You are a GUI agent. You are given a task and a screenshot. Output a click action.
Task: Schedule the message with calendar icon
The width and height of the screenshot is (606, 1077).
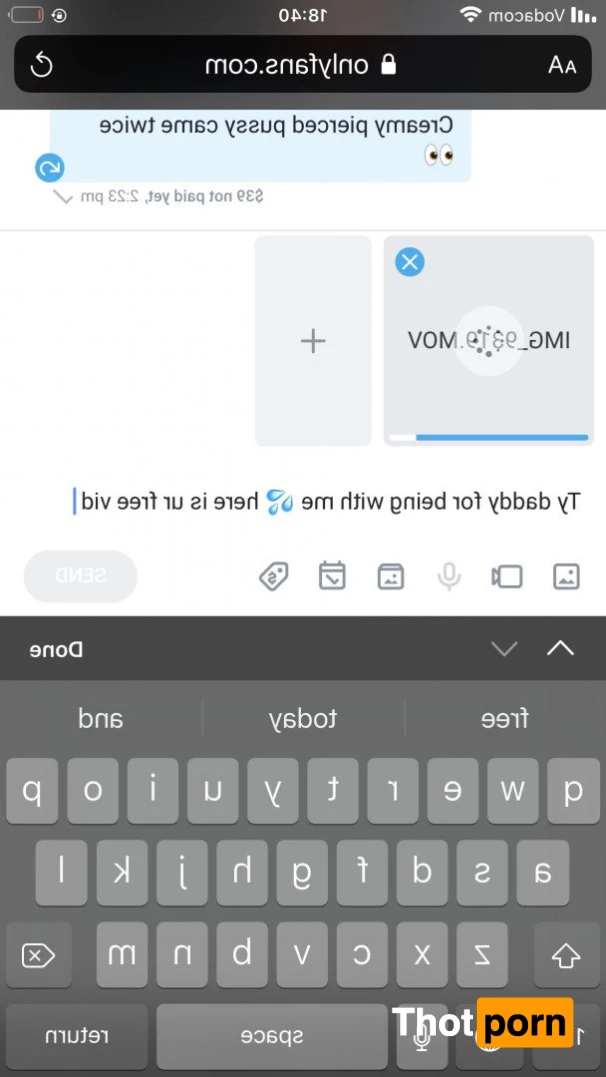pos(333,576)
